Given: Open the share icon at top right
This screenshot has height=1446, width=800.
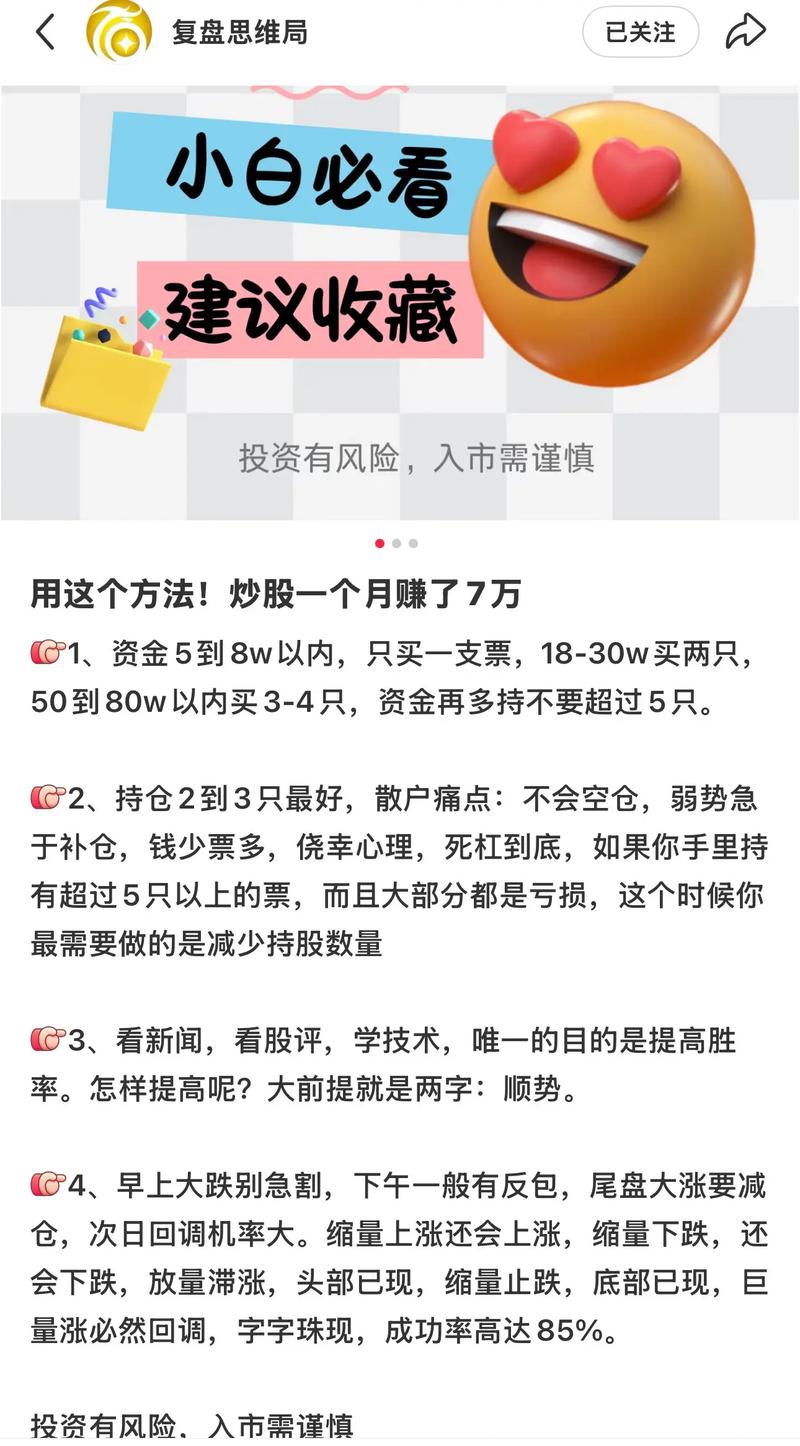Looking at the screenshot, I should click(x=747, y=32).
